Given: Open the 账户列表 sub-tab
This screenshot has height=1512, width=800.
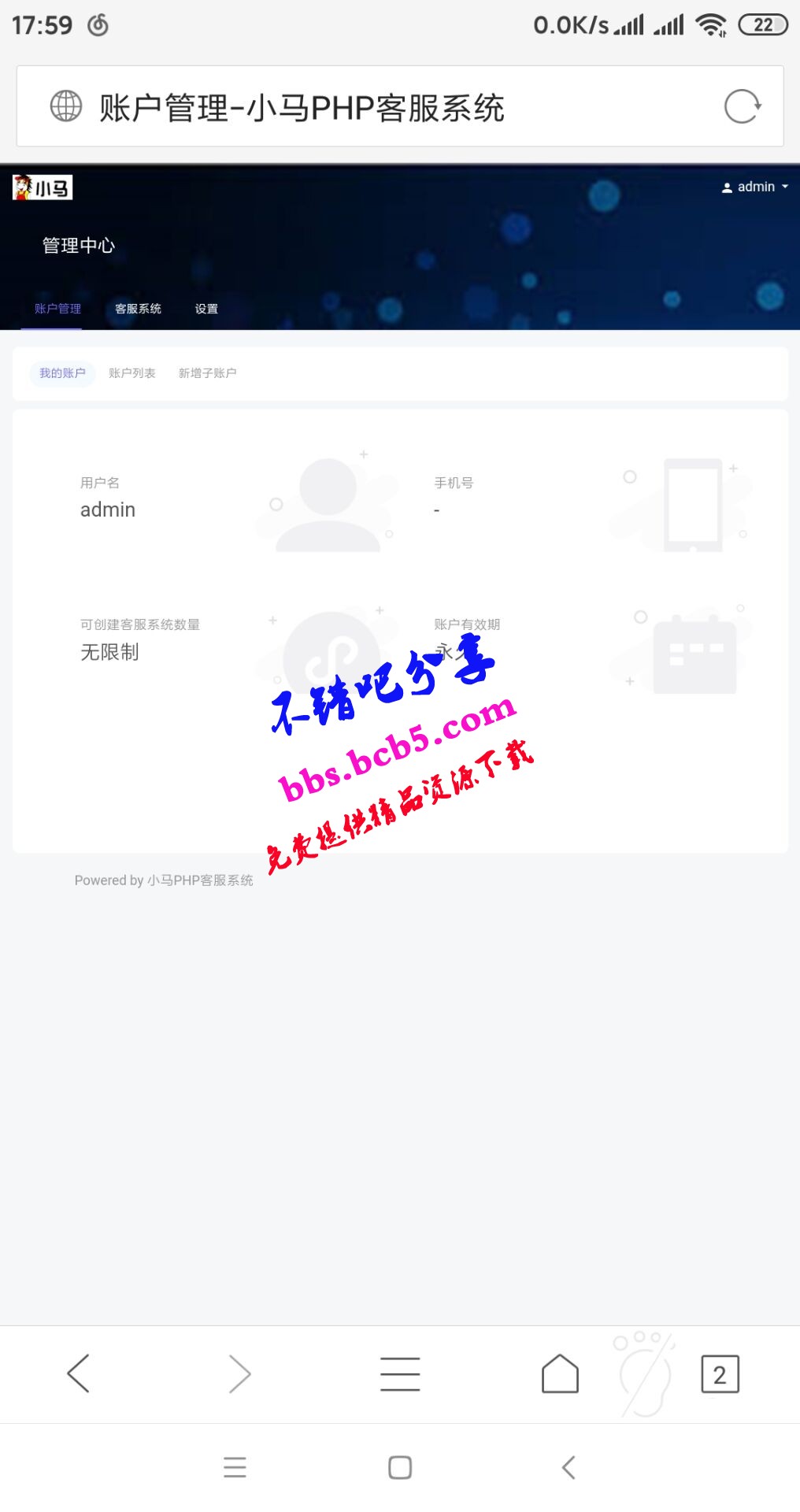Looking at the screenshot, I should pyautogui.click(x=132, y=373).
